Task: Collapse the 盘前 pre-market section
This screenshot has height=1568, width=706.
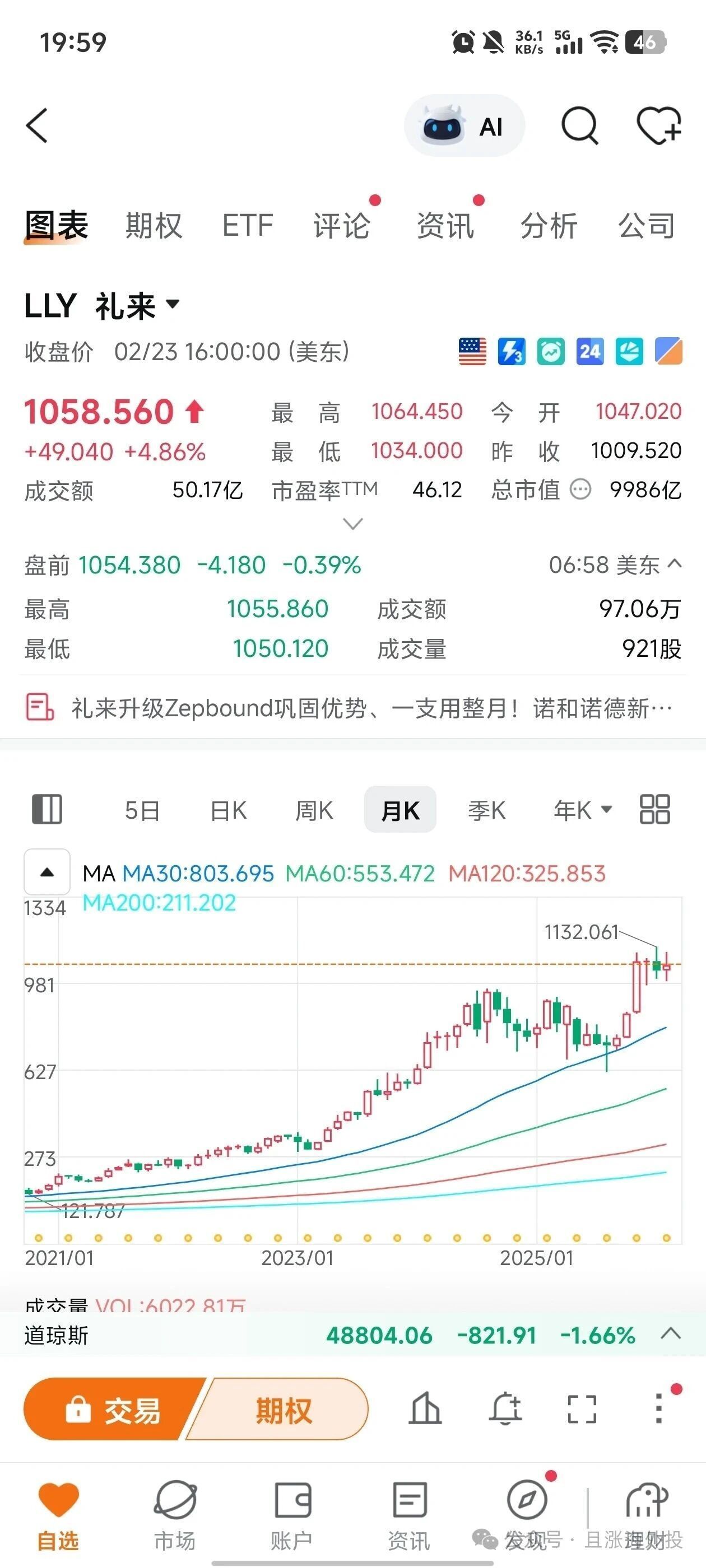Action: tap(674, 564)
